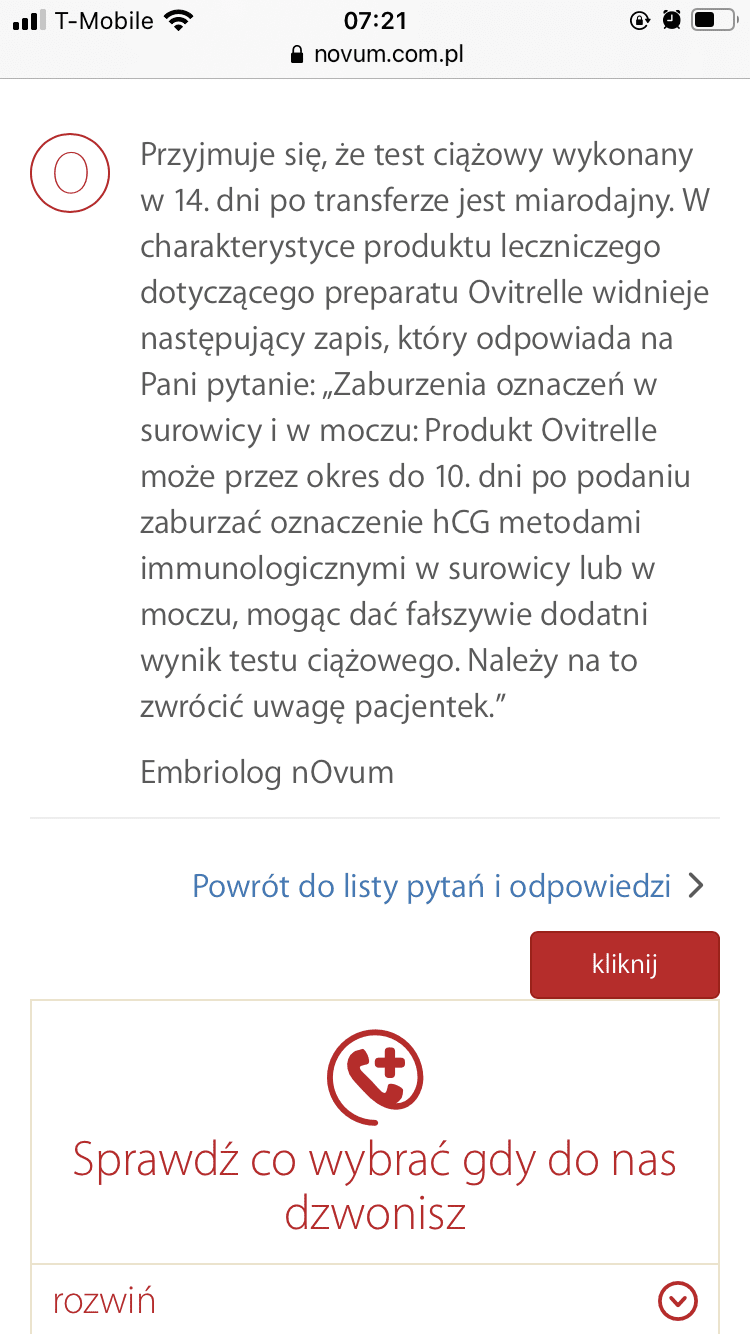This screenshot has width=750, height=1334.
Task: Tap the red 'kliknij' button
Action: click(x=624, y=965)
